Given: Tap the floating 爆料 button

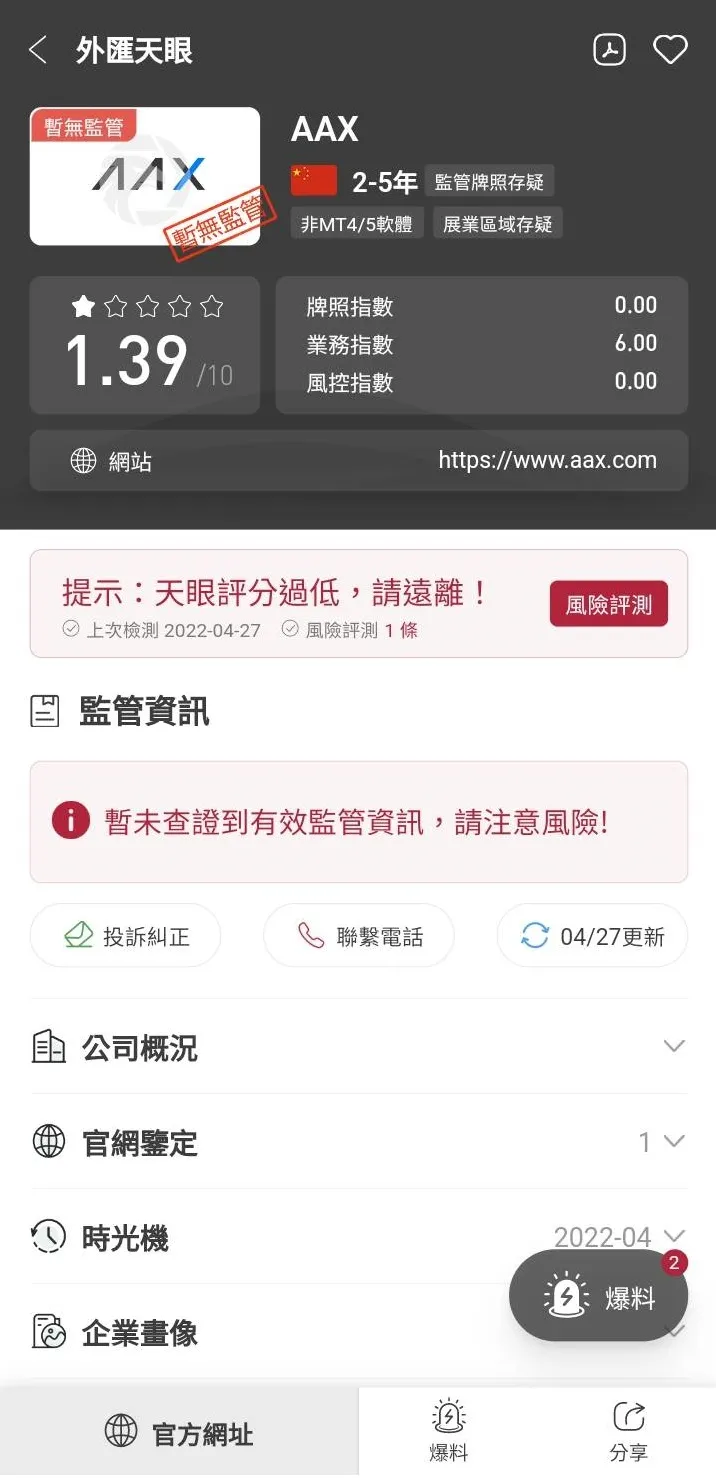Looking at the screenshot, I should tap(598, 1296).
